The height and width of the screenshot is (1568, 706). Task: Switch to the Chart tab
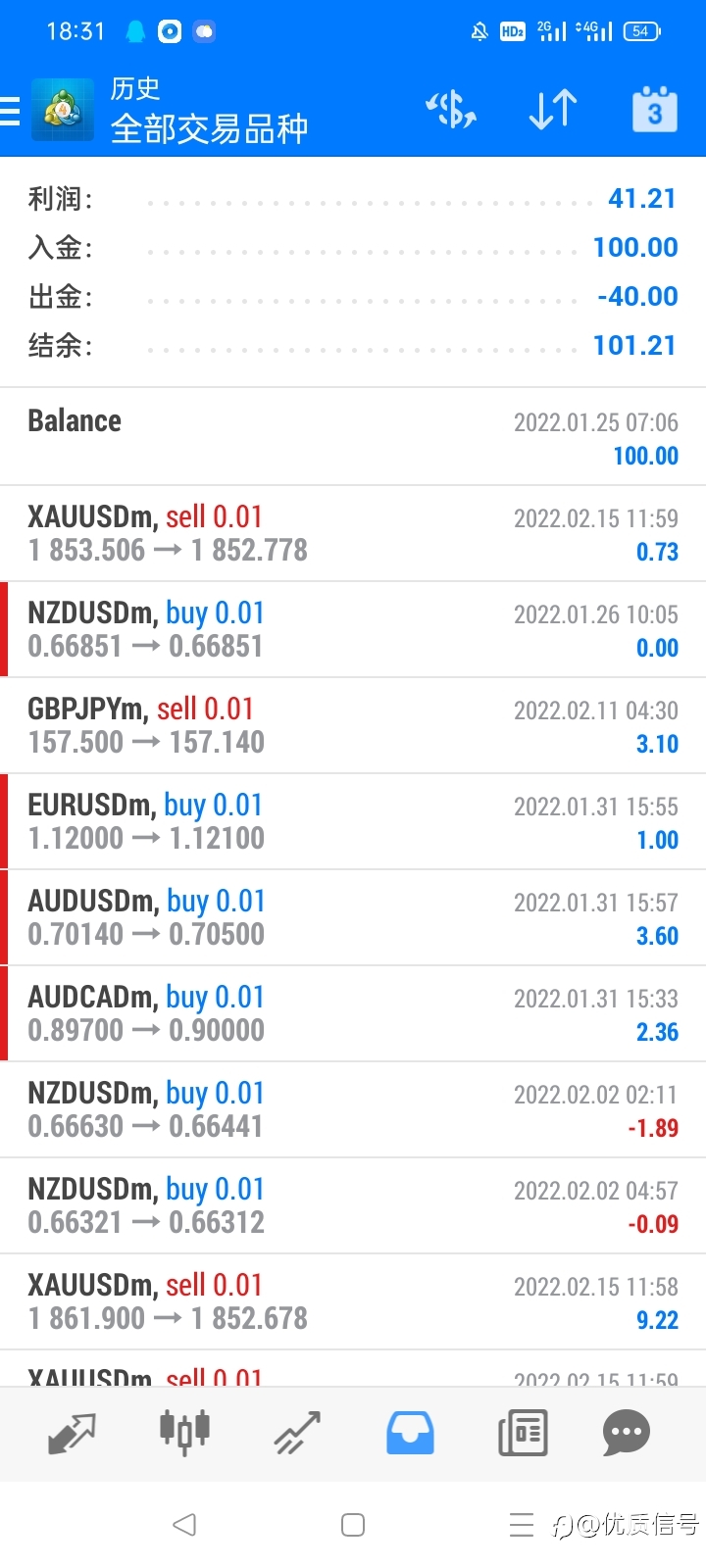[184, 1433]
